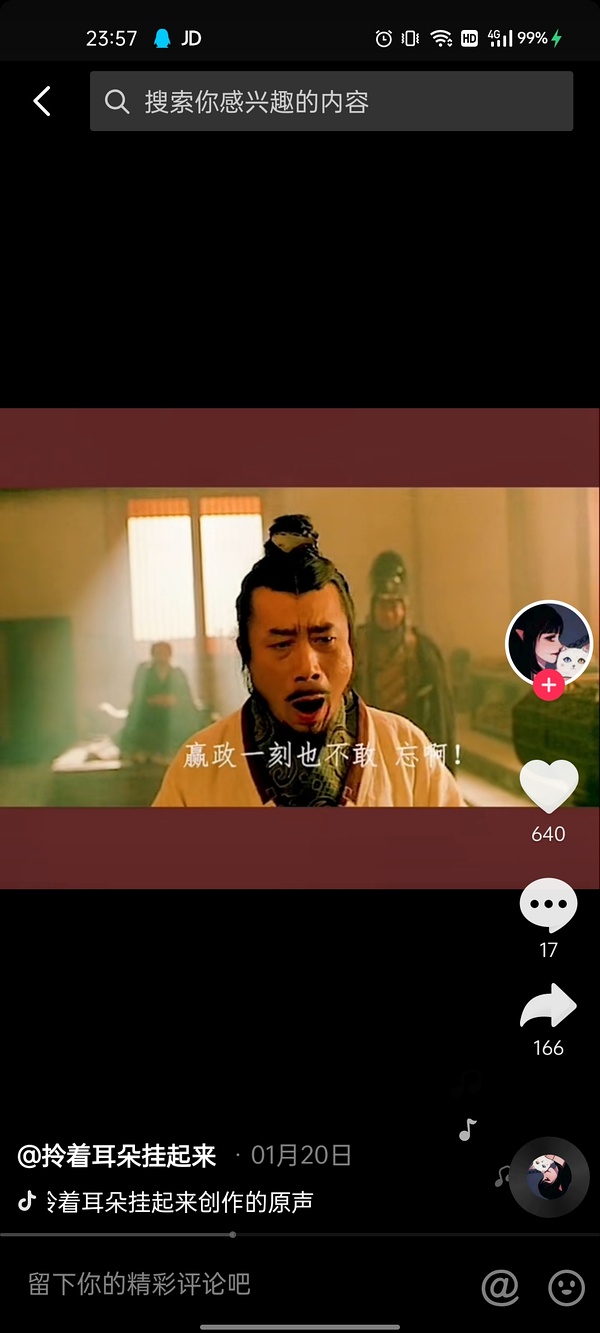Like this video with the heart

(549, 785)
